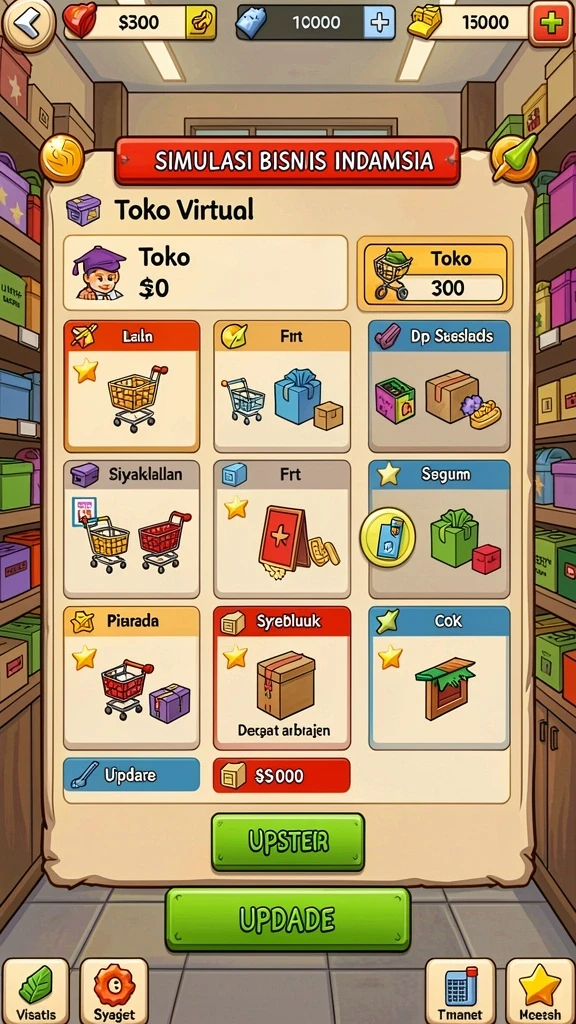Select the Siyaklallan carts card
Viewport: 576px width, 1024px height.
132,529
